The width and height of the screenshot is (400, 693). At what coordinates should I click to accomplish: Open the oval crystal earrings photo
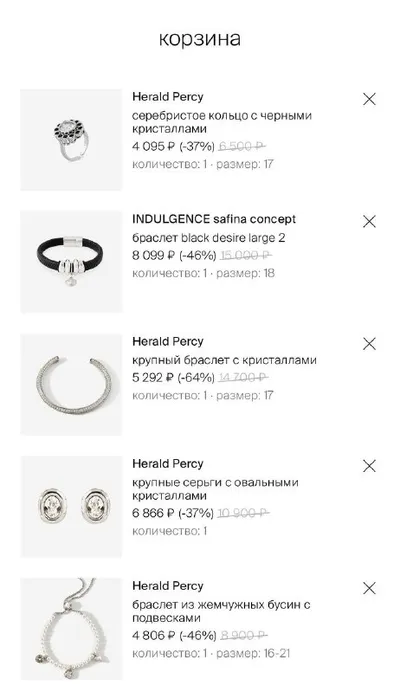pyautogui.click(x=71, y=506)
